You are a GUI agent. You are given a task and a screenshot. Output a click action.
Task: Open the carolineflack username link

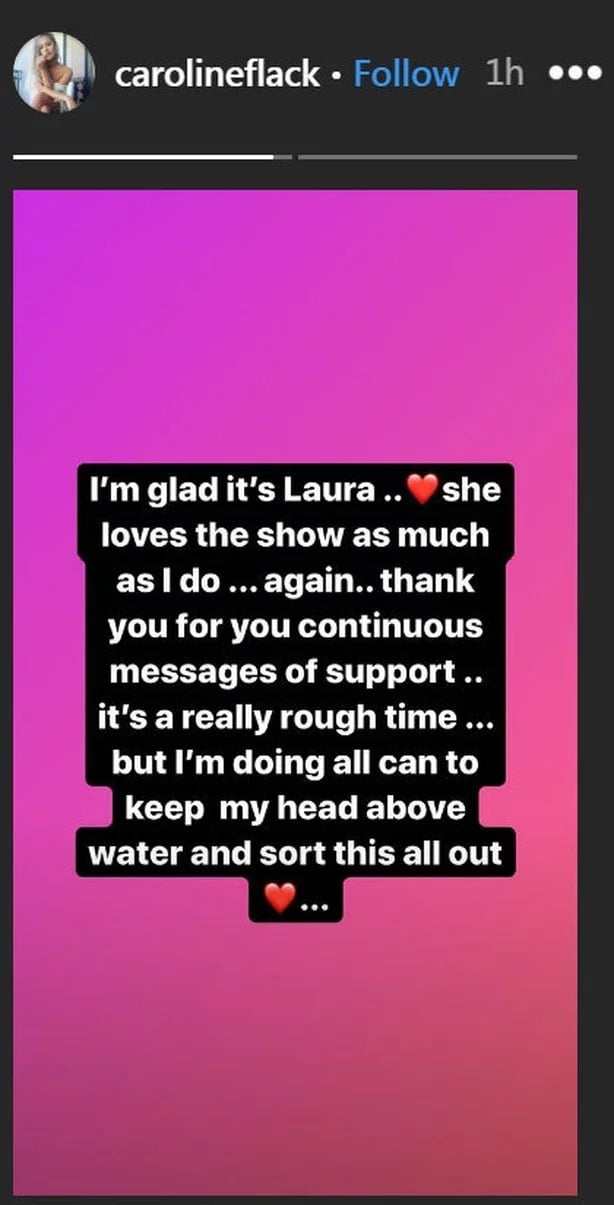click(x=217, y=75)
